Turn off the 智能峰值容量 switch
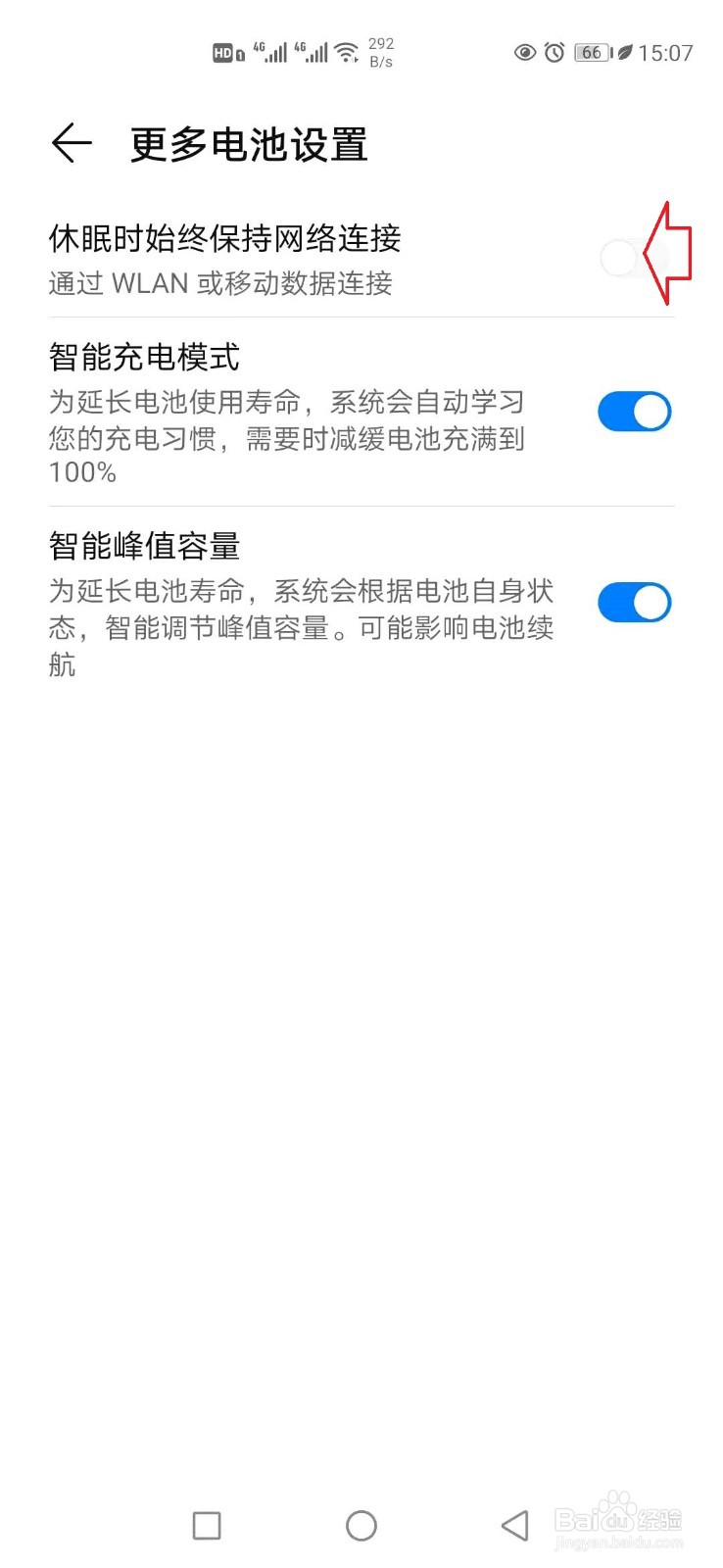The height and width of the screenshot is (1568, 723). (x=634, y=603)
